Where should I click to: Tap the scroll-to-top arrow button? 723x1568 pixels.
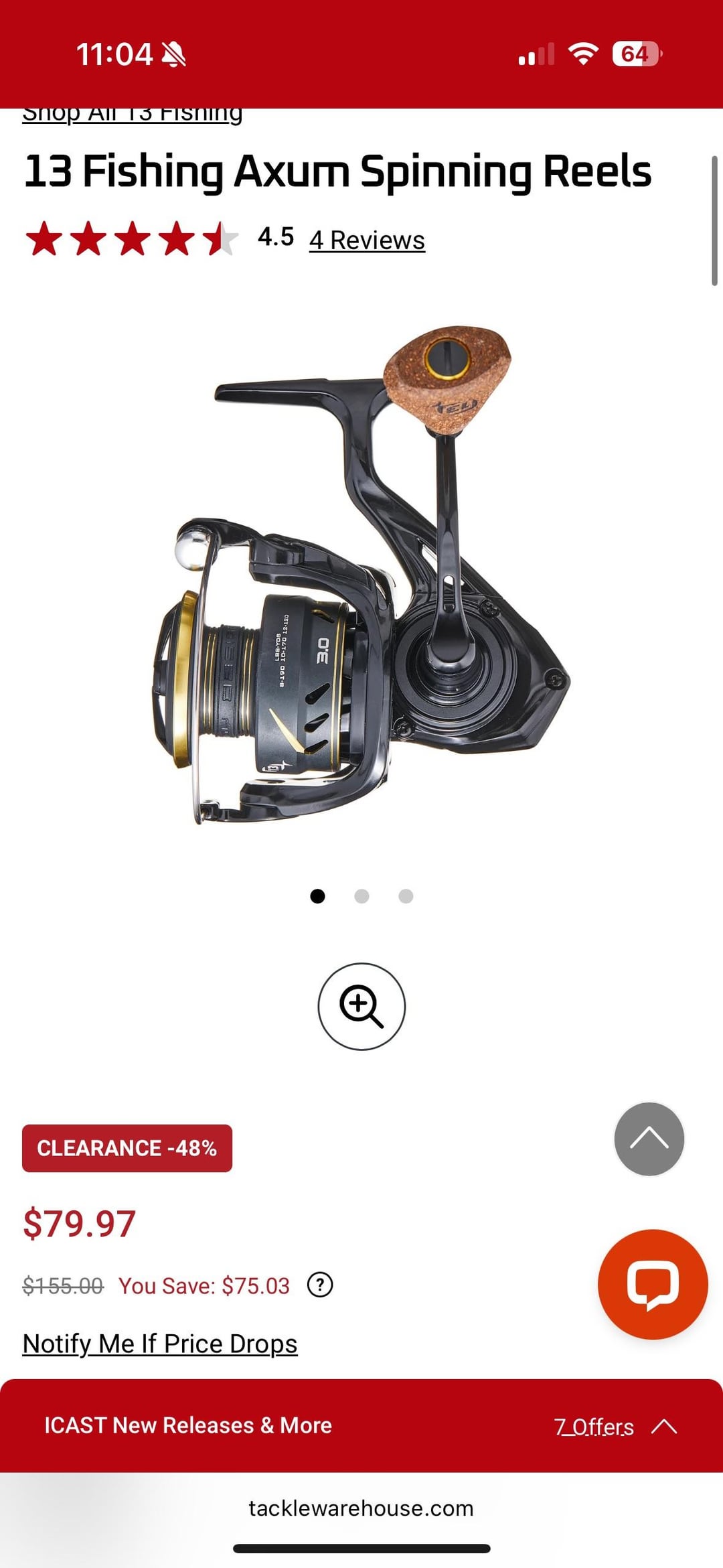[x=649, y=1139]
